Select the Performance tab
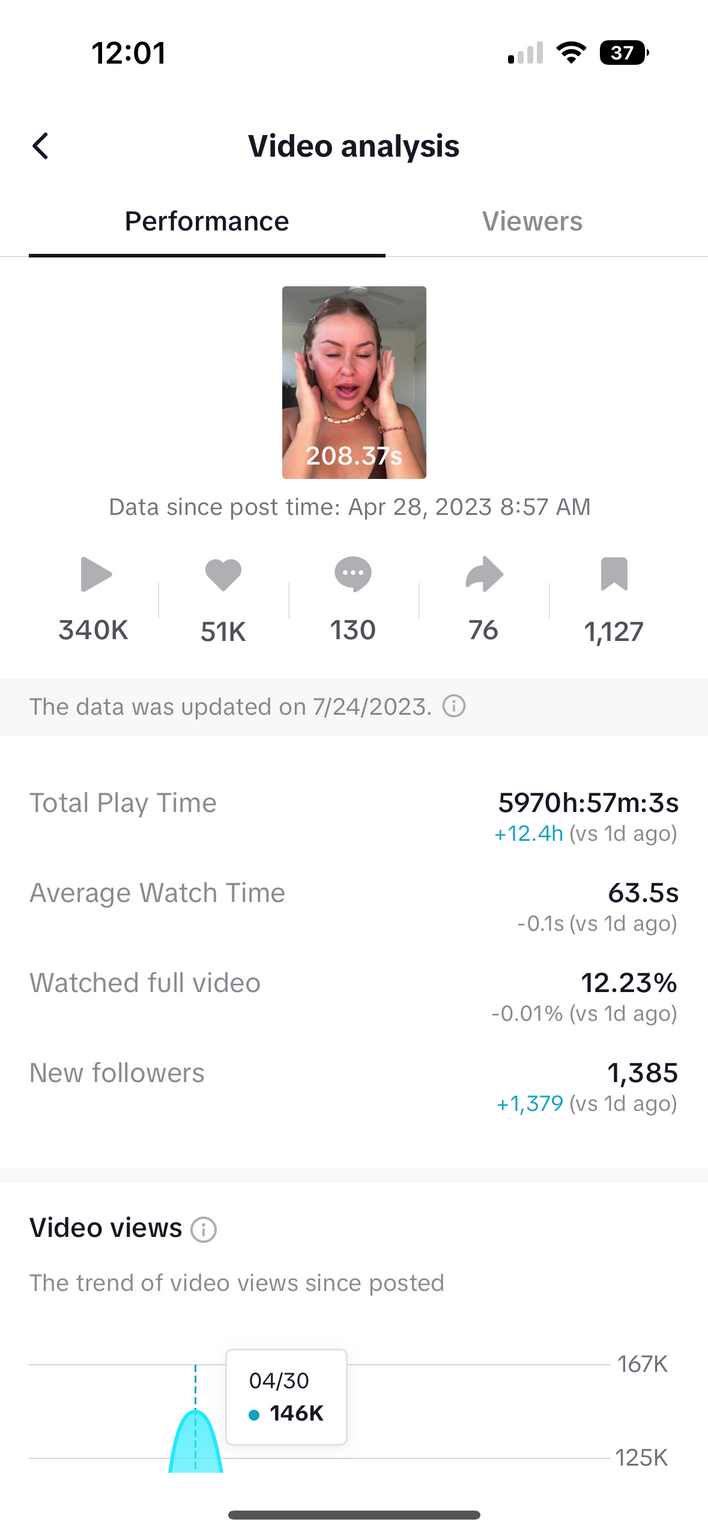 [207, 221]
